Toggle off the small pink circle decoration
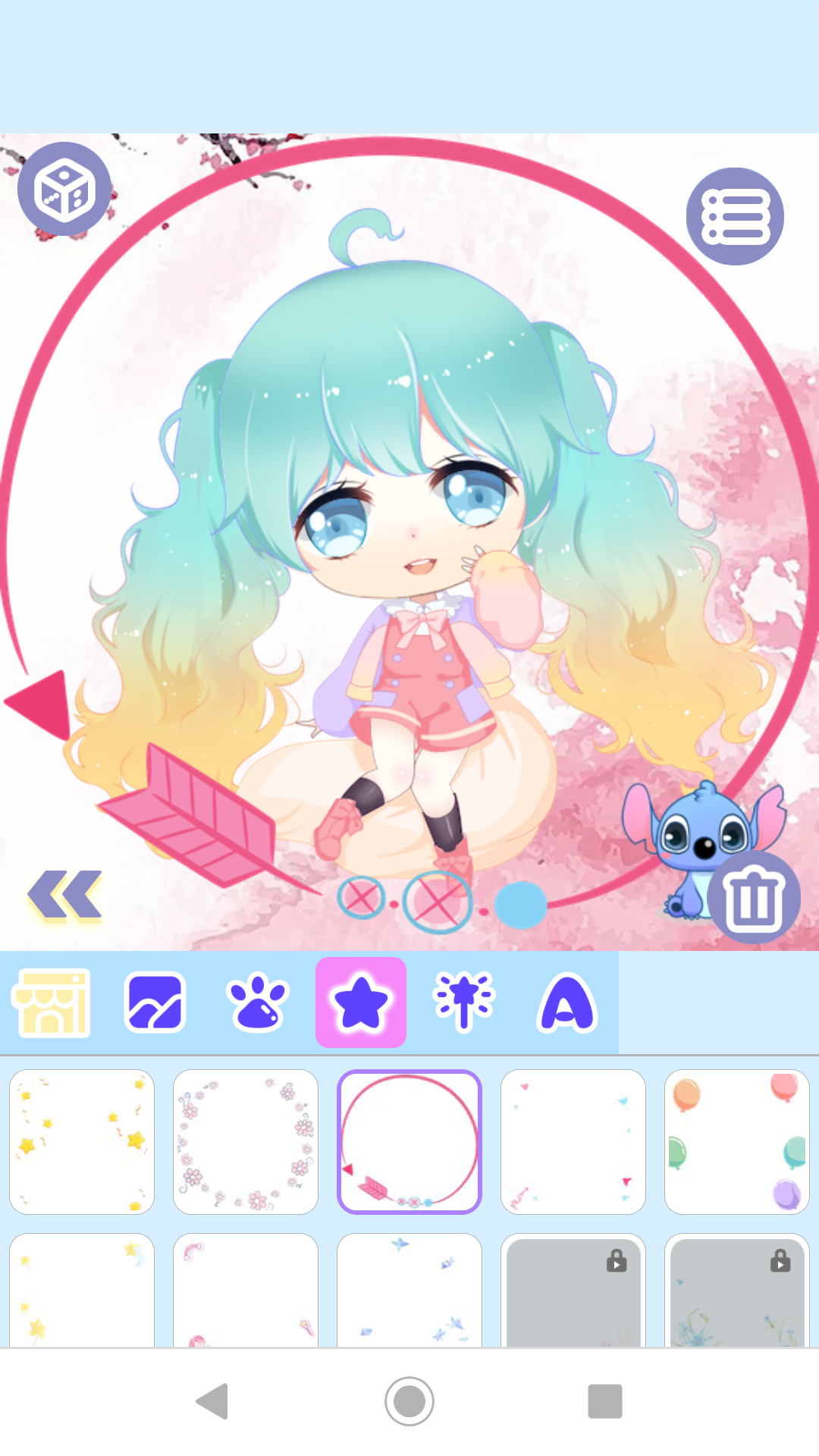Viewport: 819px width, 1456px height. pos(362,901)
